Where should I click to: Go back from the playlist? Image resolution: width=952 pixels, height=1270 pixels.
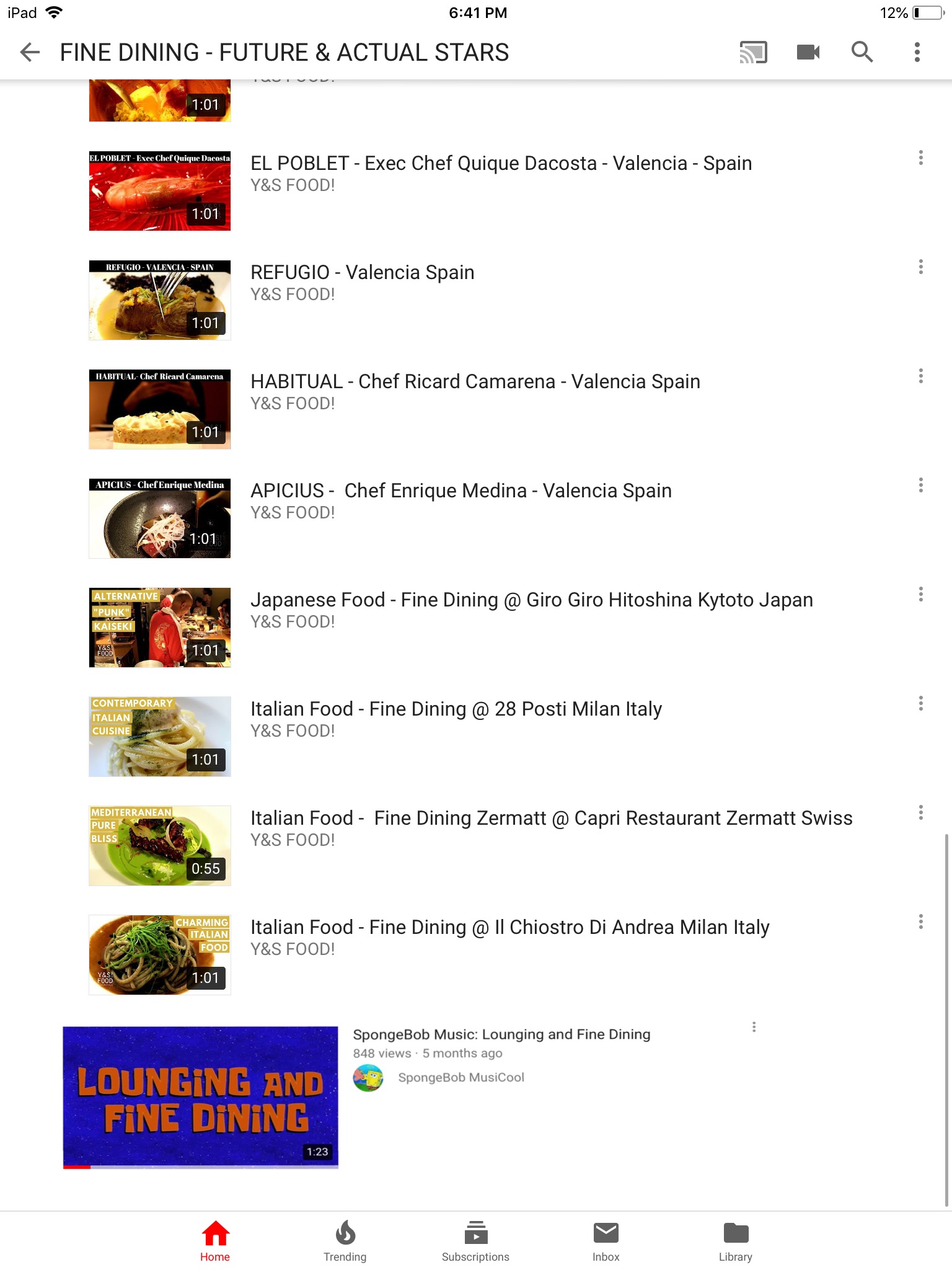pyautogui.click(x=30, y=53)
